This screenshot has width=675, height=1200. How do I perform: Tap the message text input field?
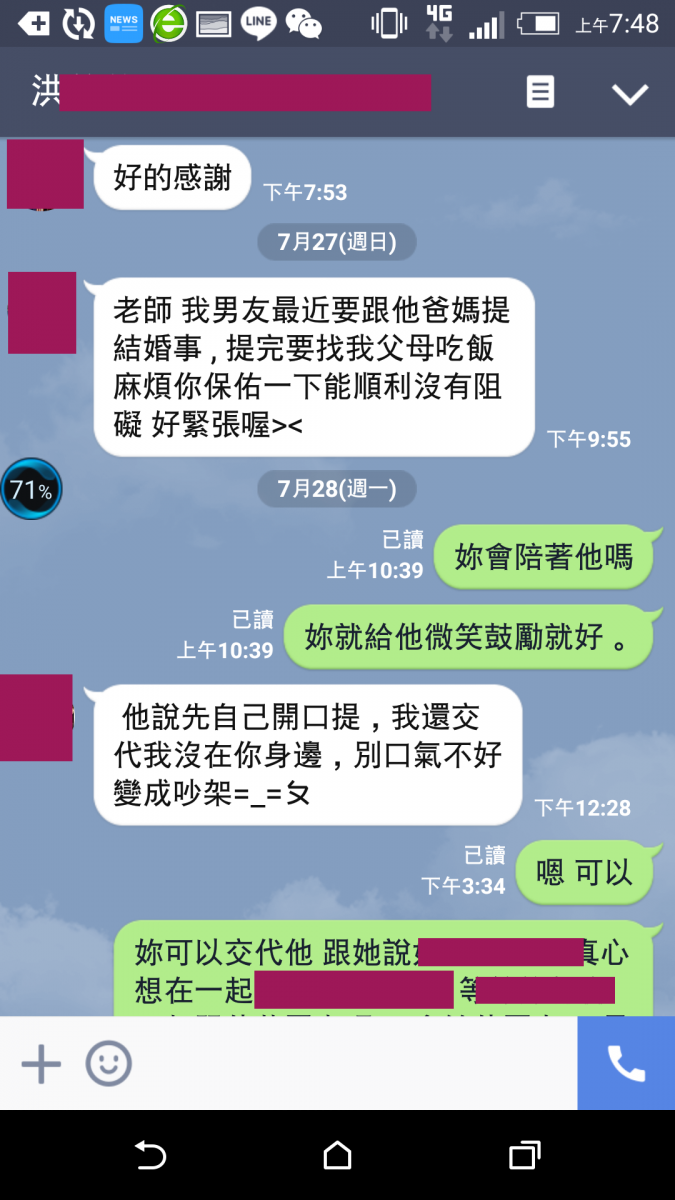(x=350, y=1063)
